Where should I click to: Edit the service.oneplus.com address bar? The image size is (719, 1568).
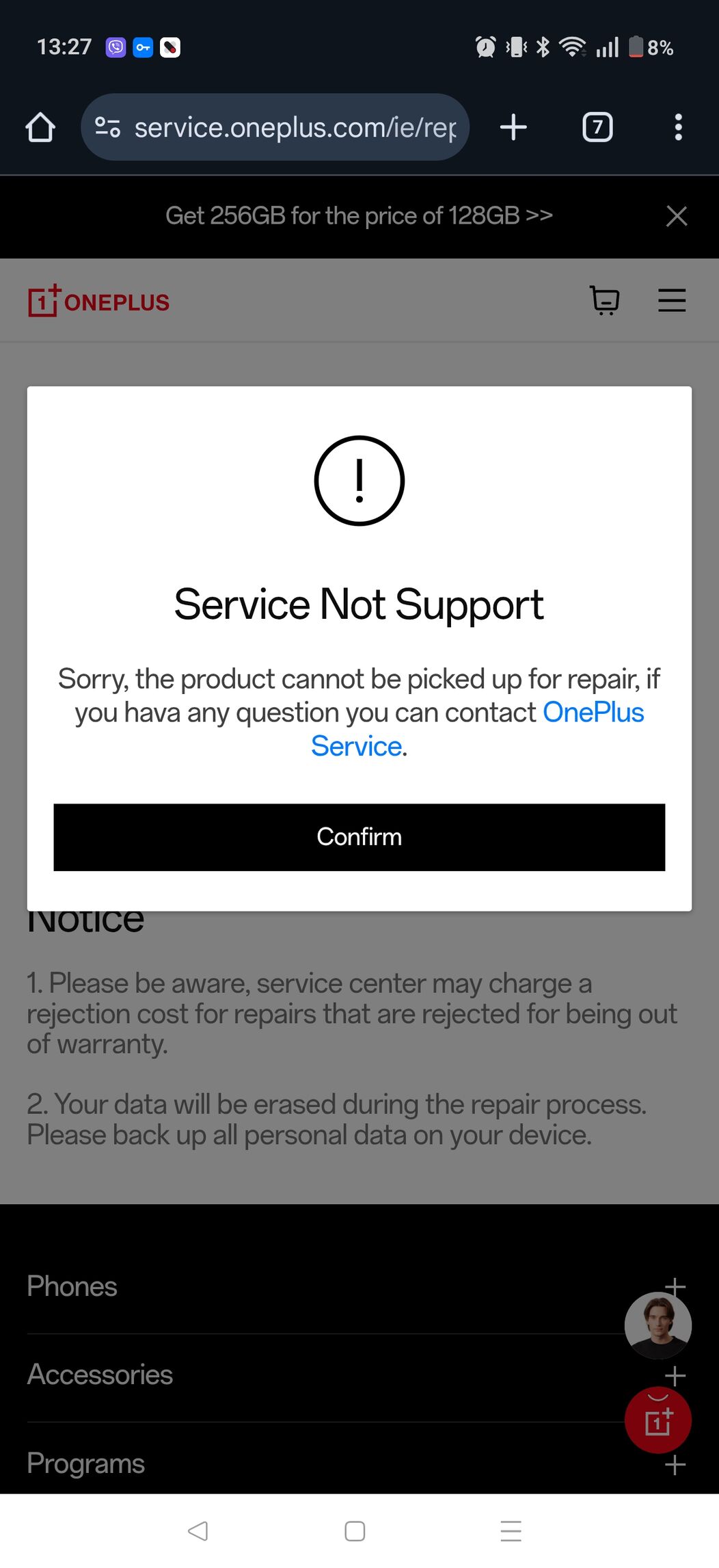click(x=294, y=127)
